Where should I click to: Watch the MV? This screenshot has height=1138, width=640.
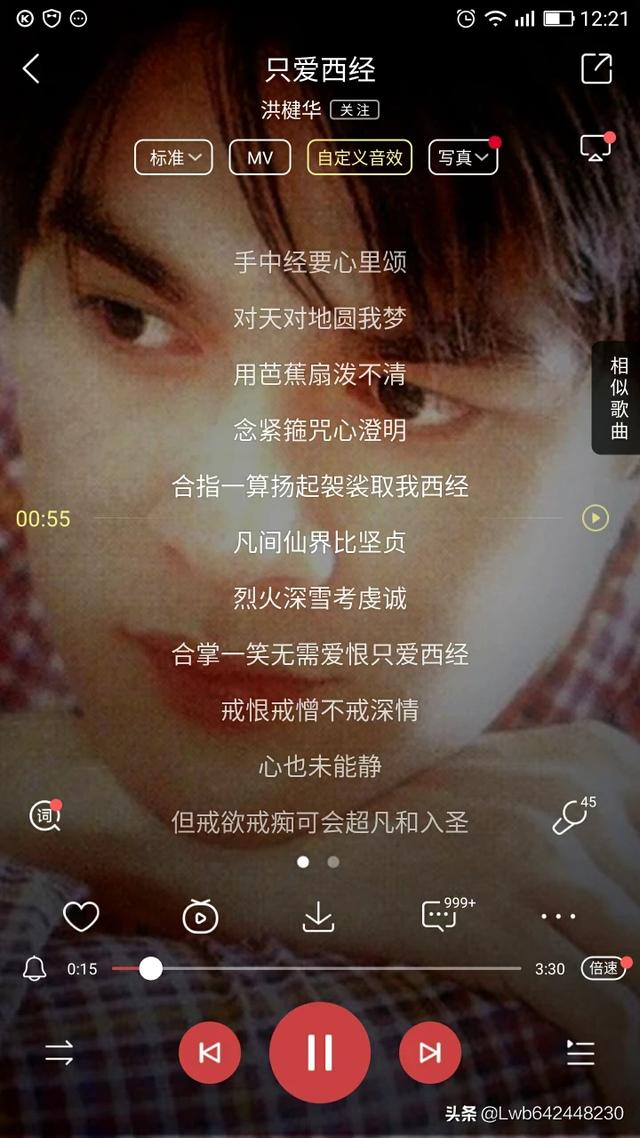(260, 157)
